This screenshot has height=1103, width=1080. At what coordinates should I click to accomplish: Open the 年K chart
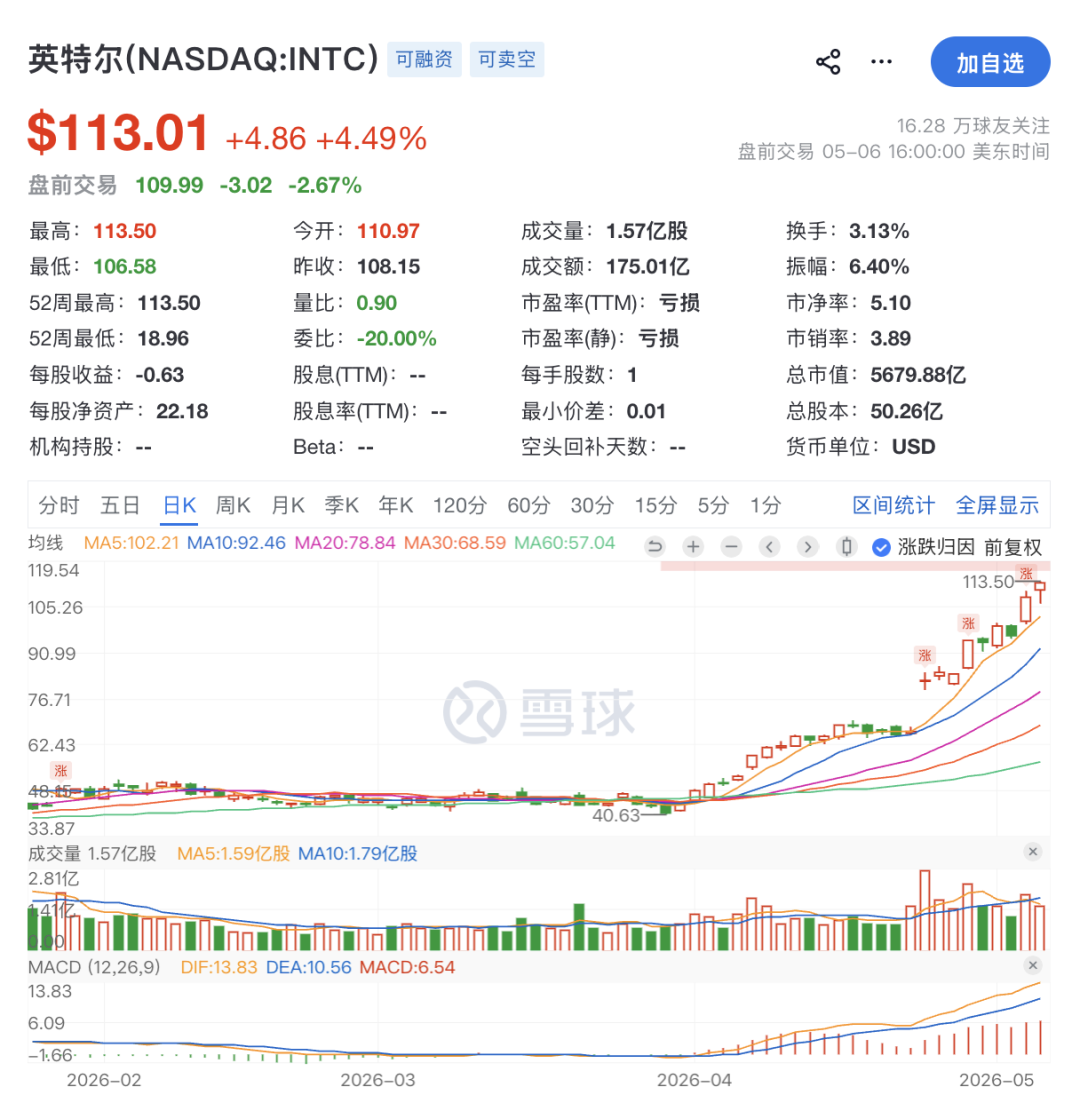tap(396, 505)
